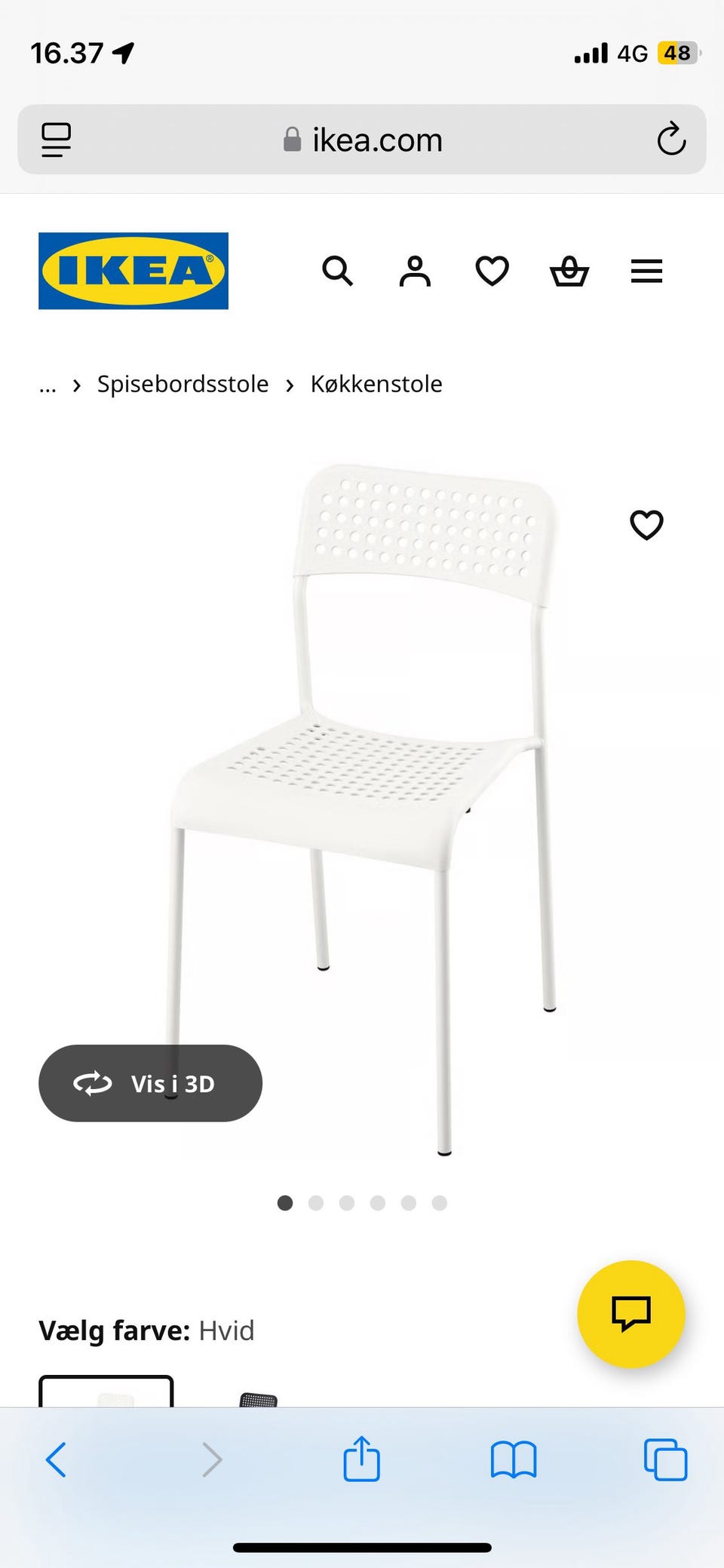Open the IKEA site search
The width and height of the screenshot is (724, 1568).
pos(337,271)
